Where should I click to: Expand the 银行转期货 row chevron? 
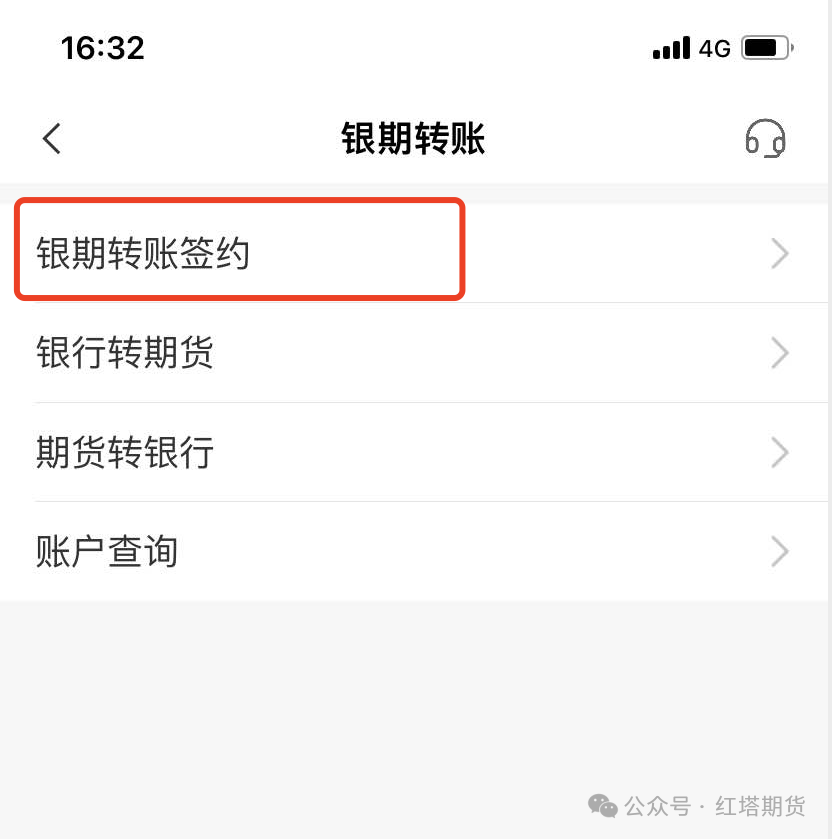(779, 353)
